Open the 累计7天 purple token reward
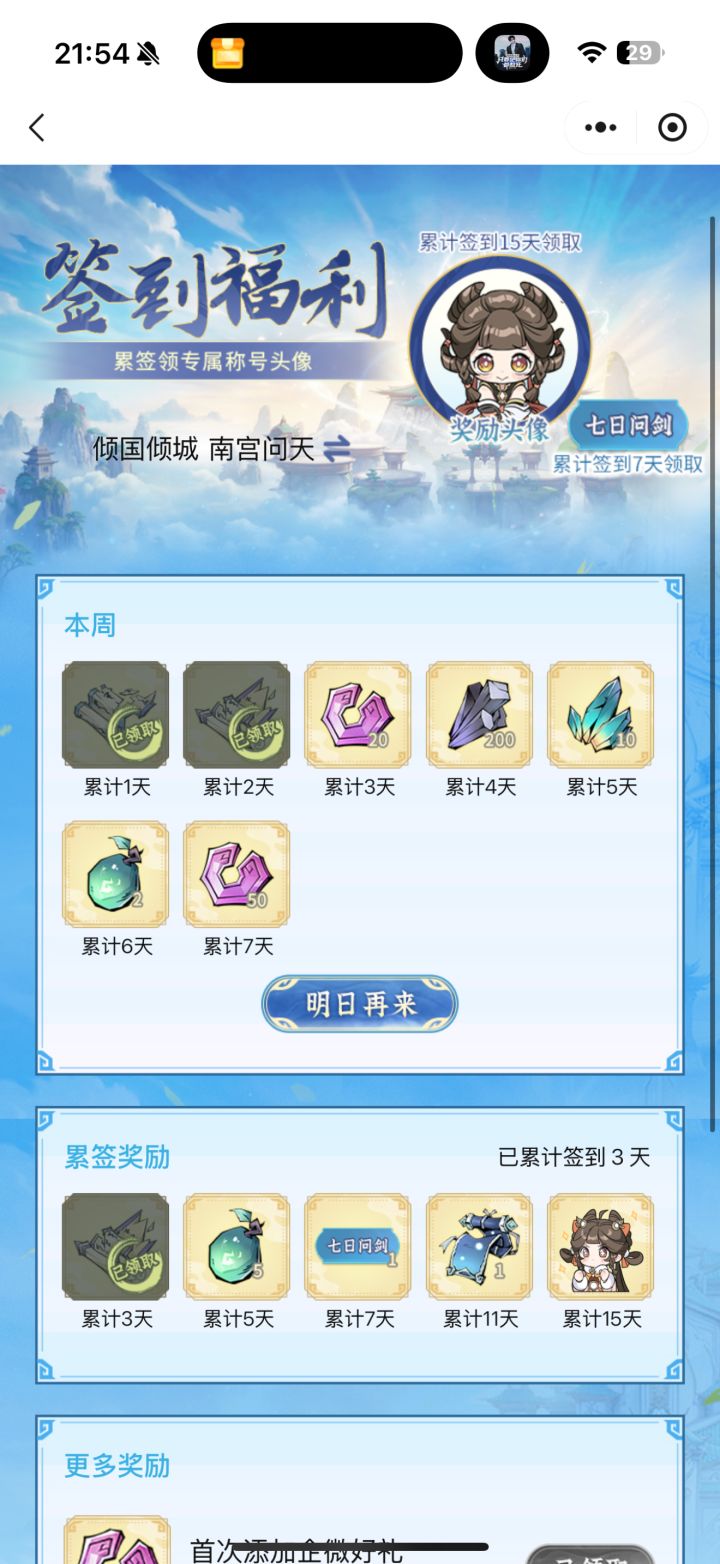 tap(236, 875)
